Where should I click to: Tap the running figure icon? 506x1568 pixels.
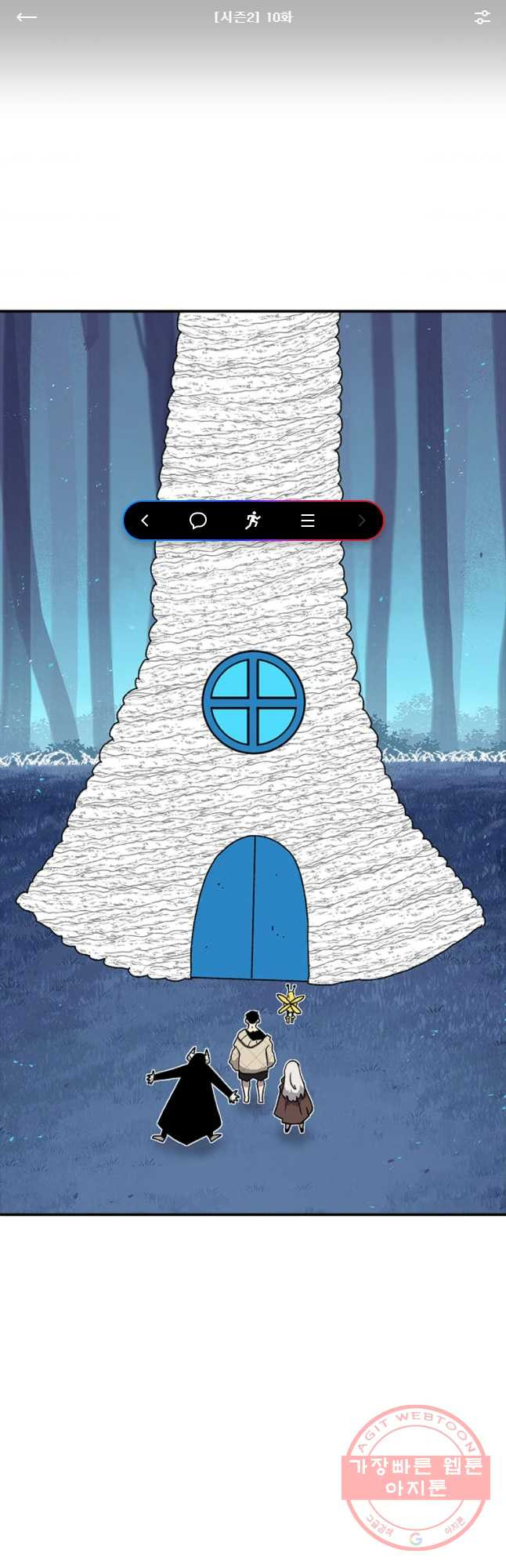click(x=252, y=521)
